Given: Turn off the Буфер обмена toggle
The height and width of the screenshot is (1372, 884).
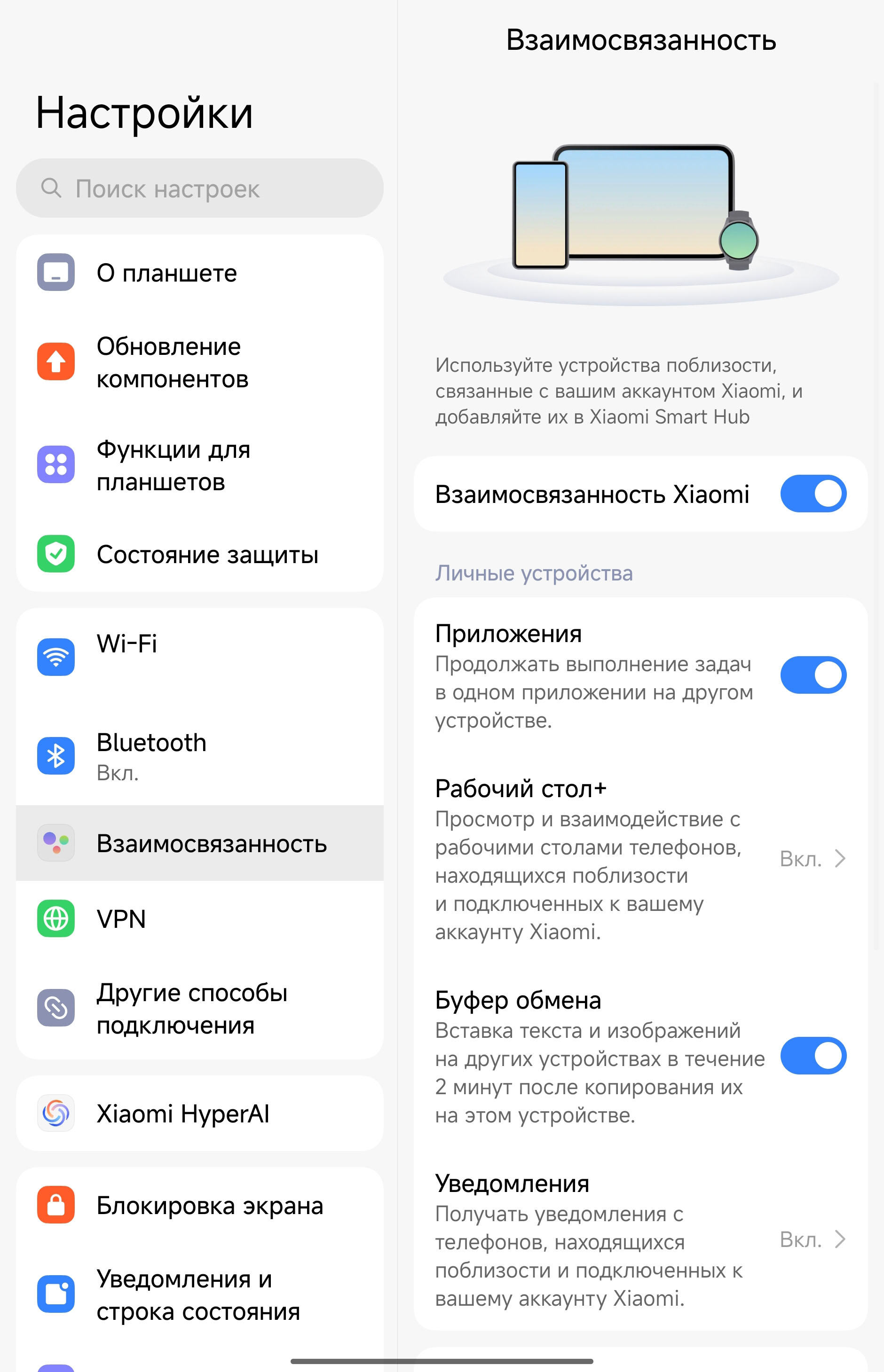Looking at the screenshot, I should click(x=812, y=1056).
